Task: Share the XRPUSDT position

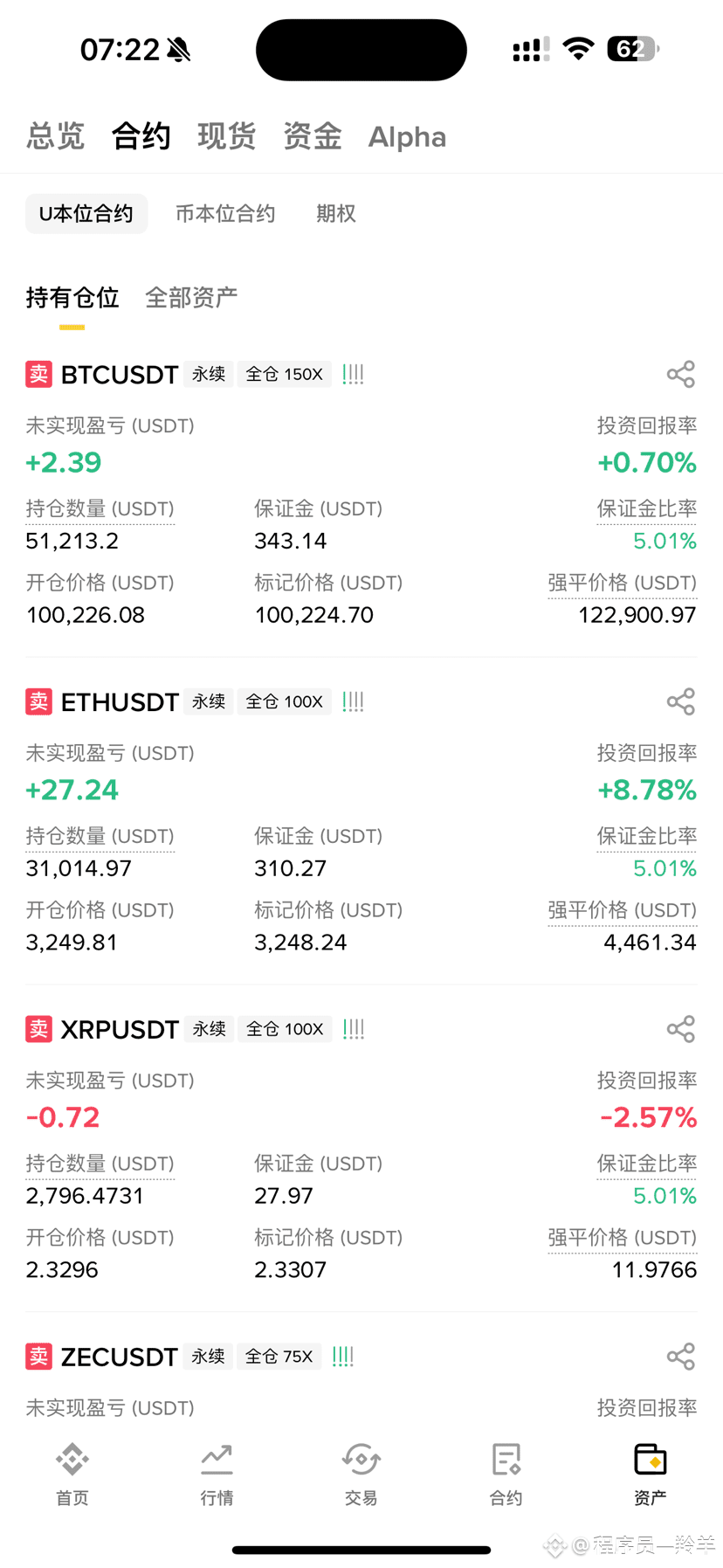Action: [x=681, y=1029]
